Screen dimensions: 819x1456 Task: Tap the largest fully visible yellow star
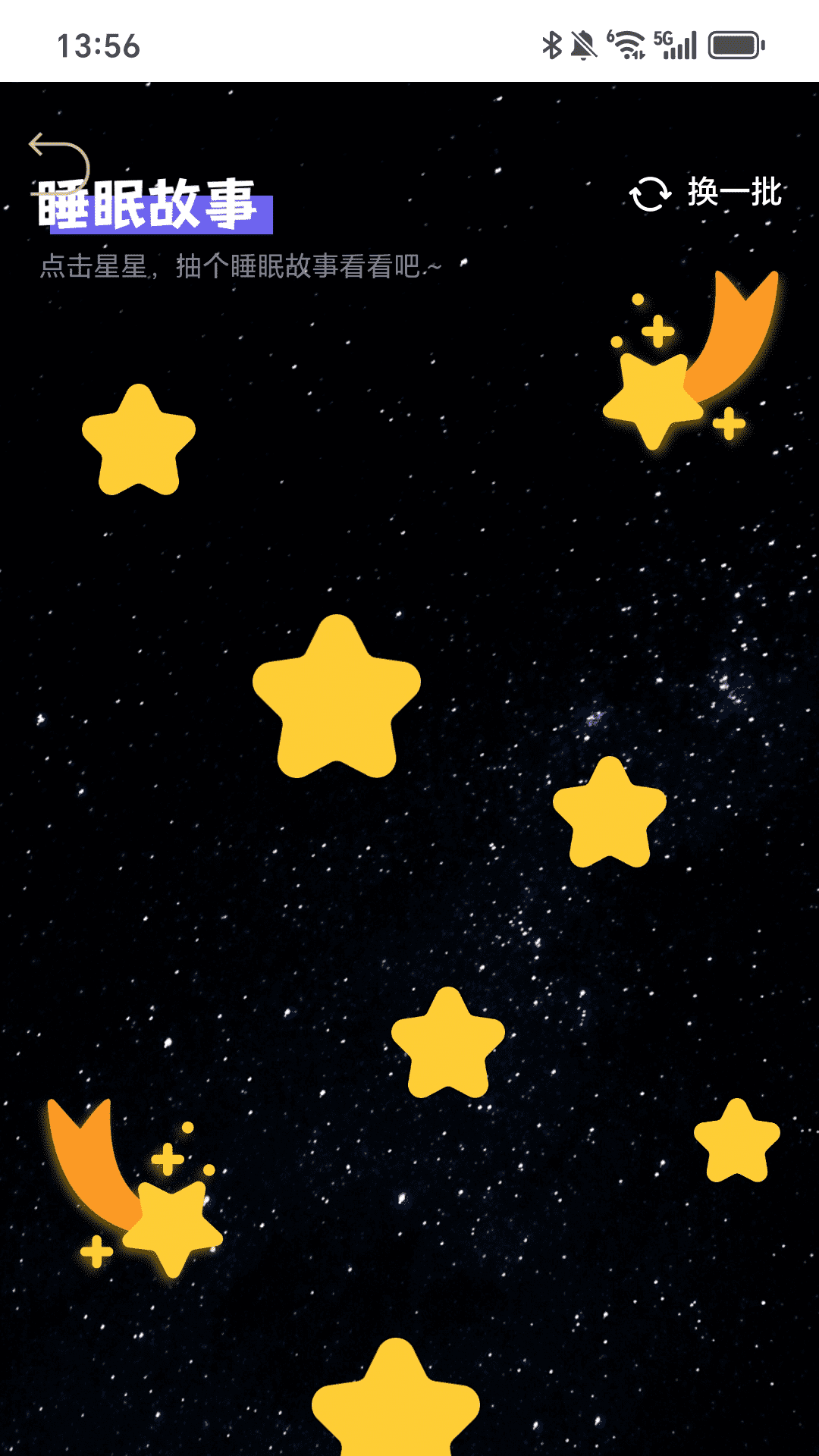[337, 698]
